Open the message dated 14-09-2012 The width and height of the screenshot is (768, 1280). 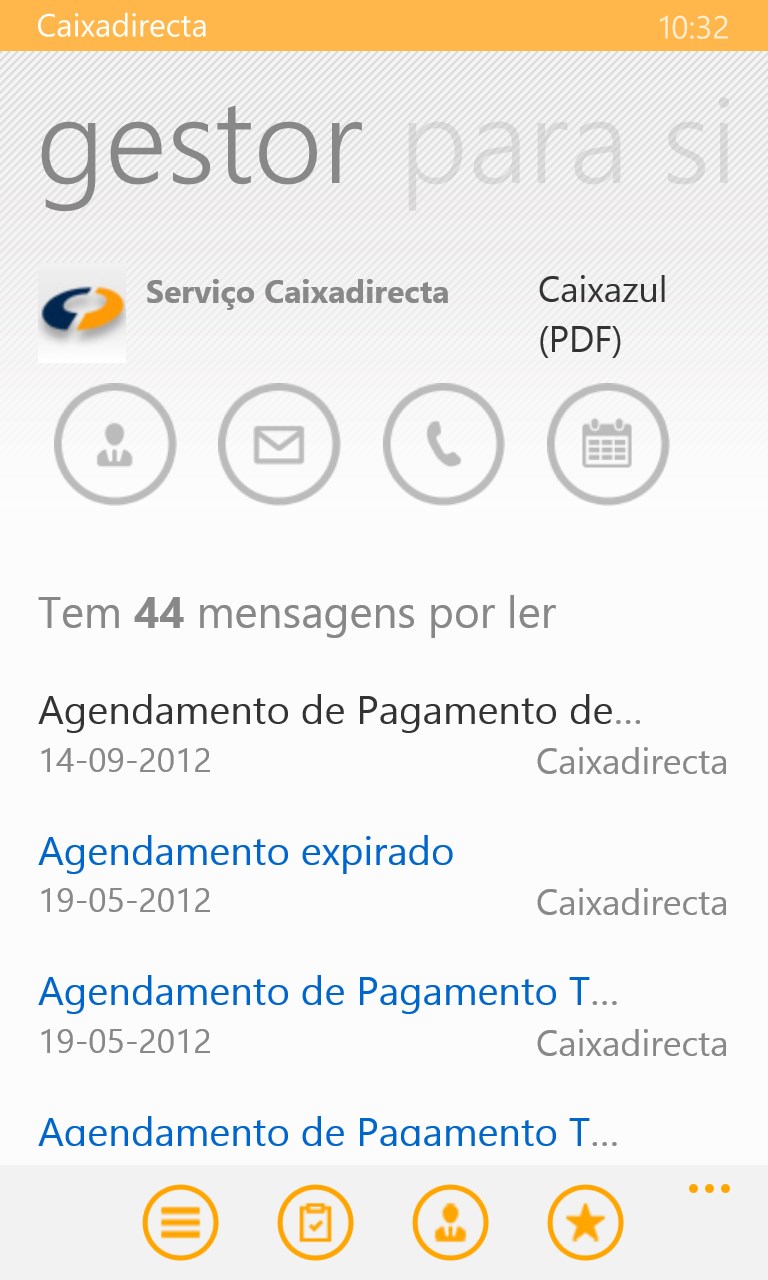(340, 733)
